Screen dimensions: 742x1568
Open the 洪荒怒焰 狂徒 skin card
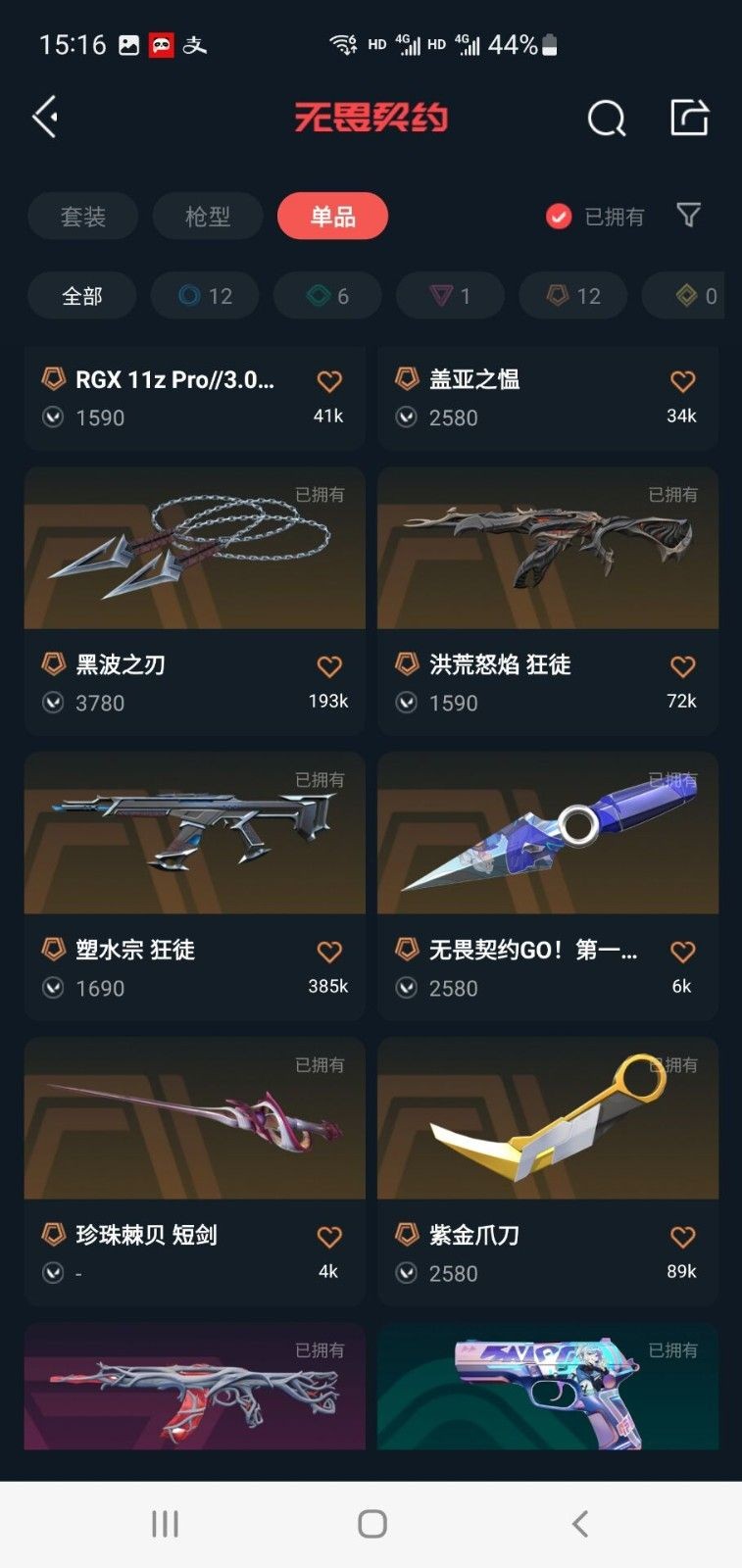(x=547, y=600)
